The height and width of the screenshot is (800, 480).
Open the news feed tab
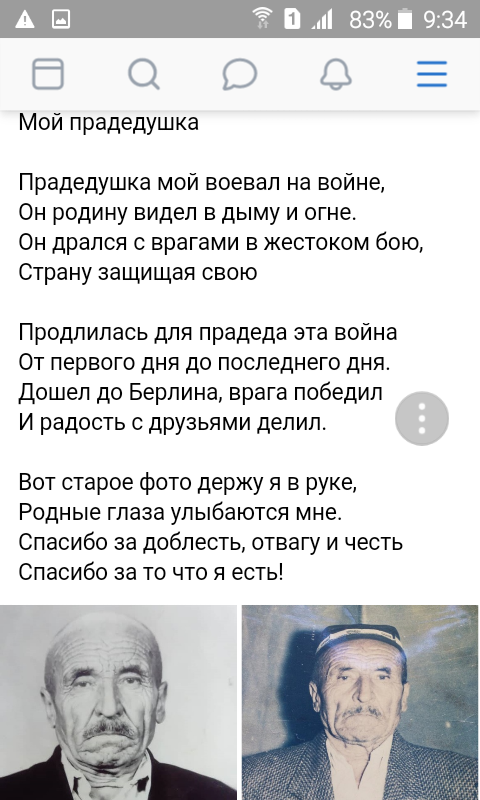point(48,74)
